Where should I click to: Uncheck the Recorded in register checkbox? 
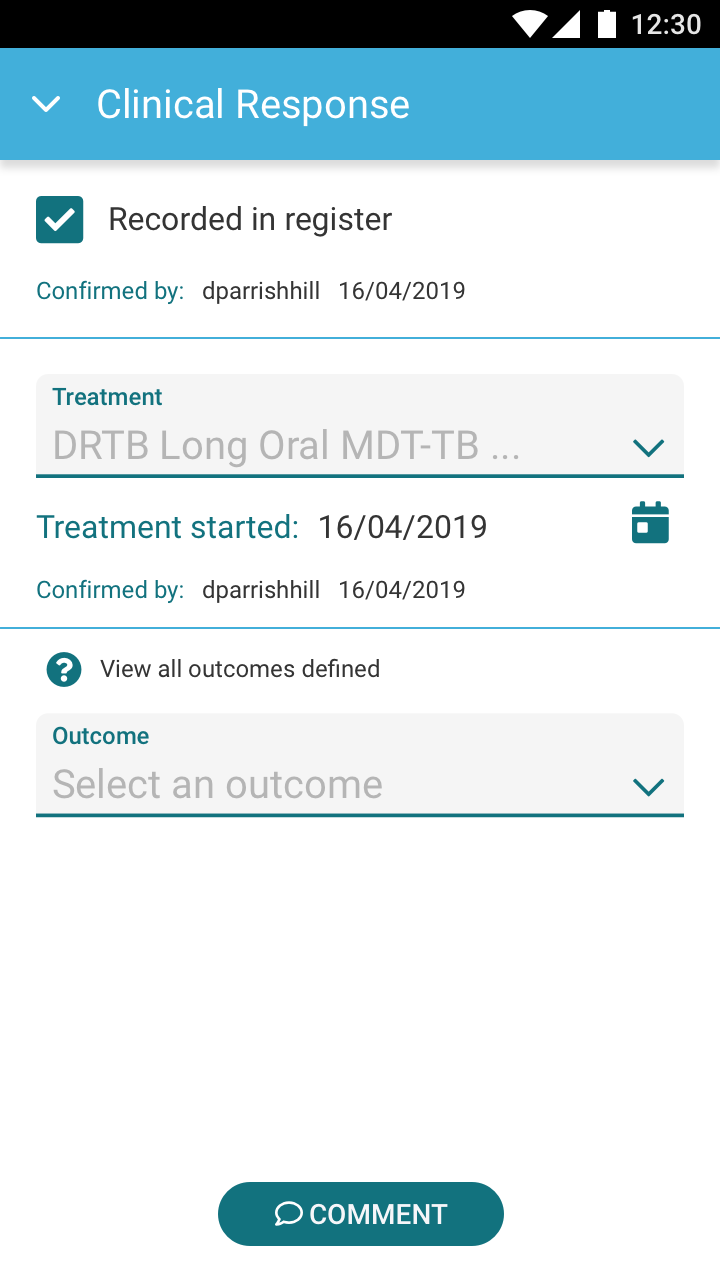(x=60, y=220)
